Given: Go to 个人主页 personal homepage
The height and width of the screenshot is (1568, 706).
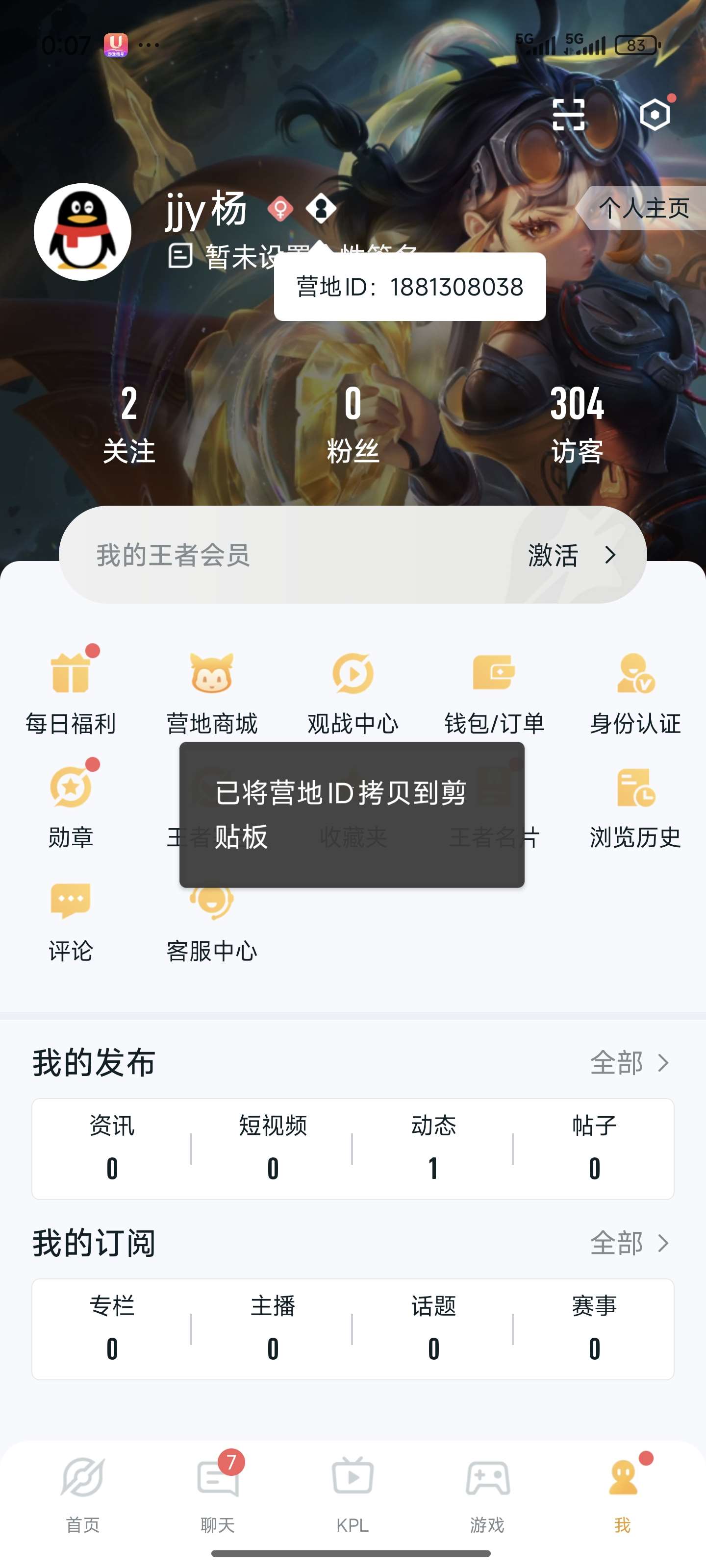Looking at the screenshot, I should (643, 208).
